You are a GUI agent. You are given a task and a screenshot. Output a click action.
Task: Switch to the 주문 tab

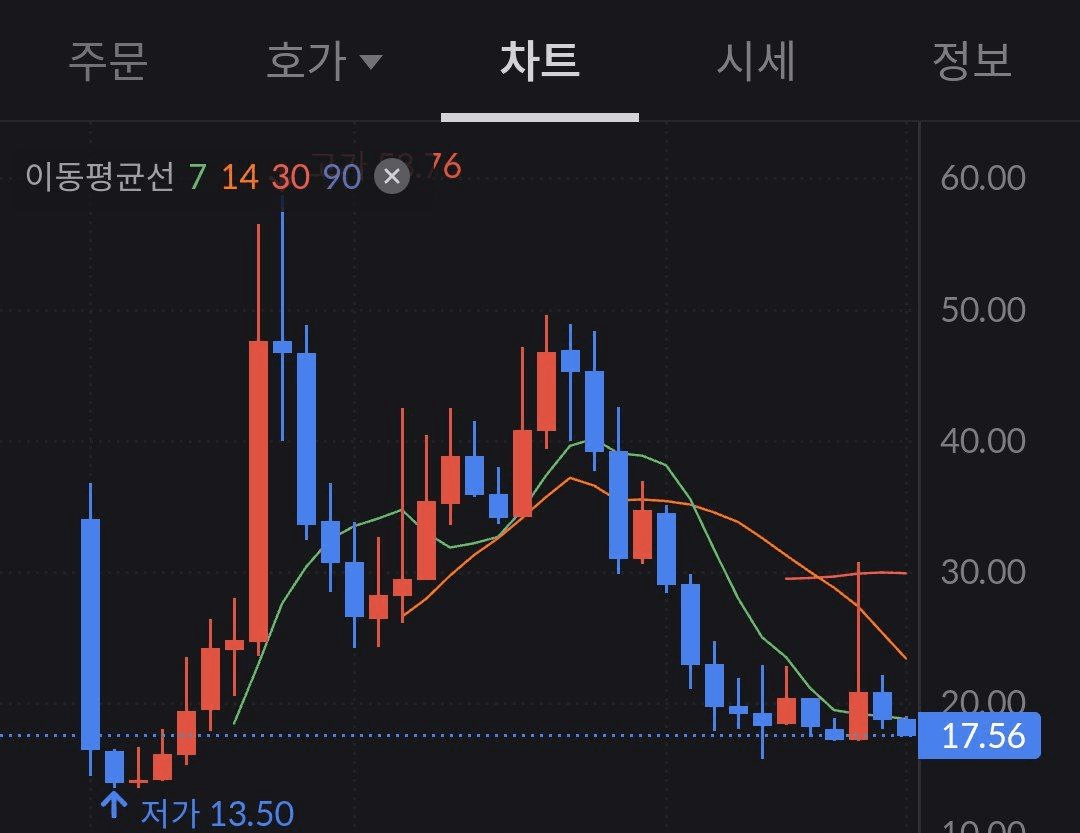[x=108, y=61]
